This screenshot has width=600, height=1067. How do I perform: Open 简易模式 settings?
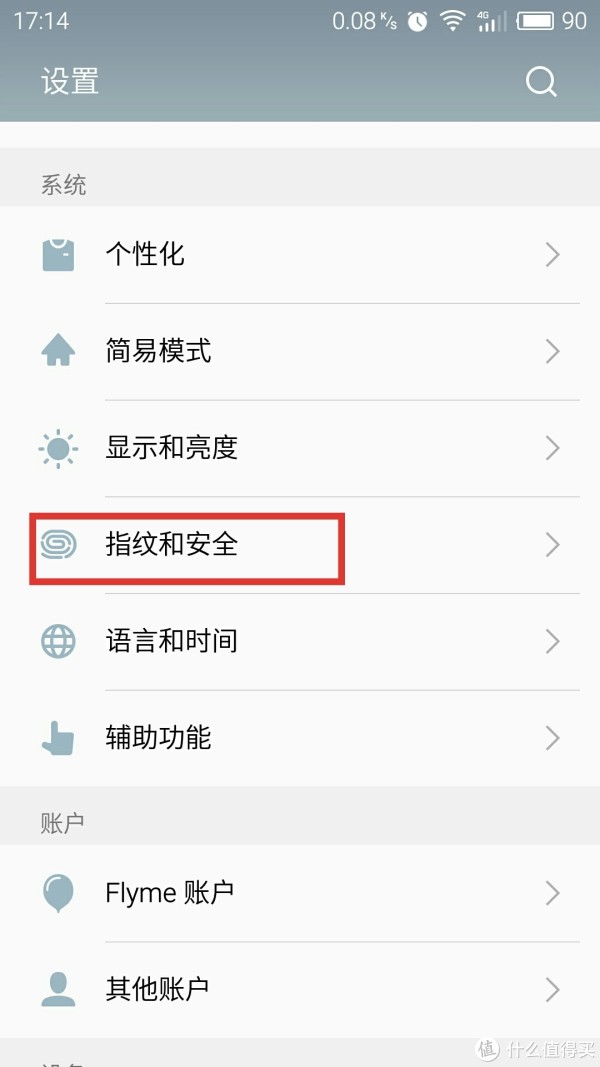[x=300, y=352]
